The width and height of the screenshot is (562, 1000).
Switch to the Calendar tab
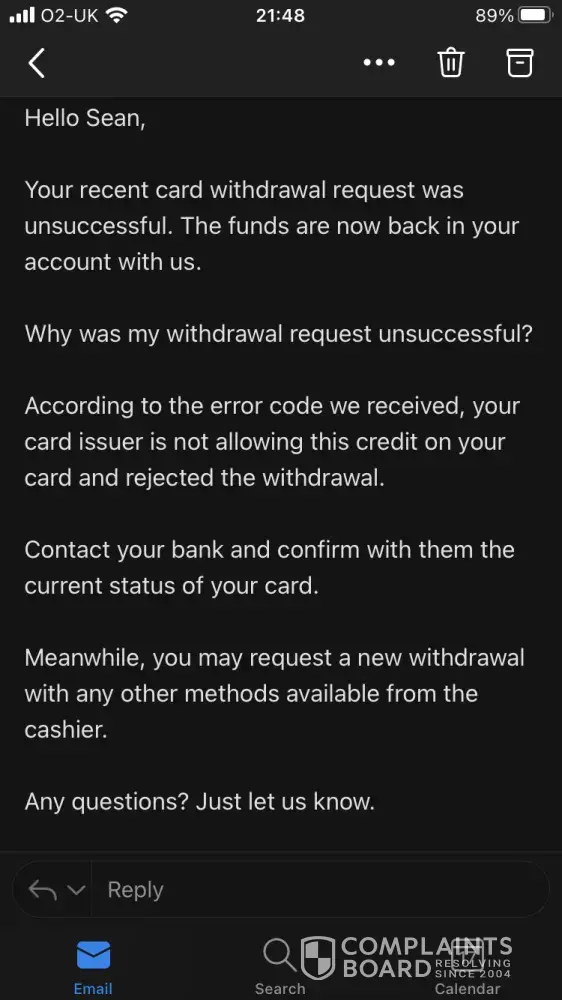(x=468, y=966)
